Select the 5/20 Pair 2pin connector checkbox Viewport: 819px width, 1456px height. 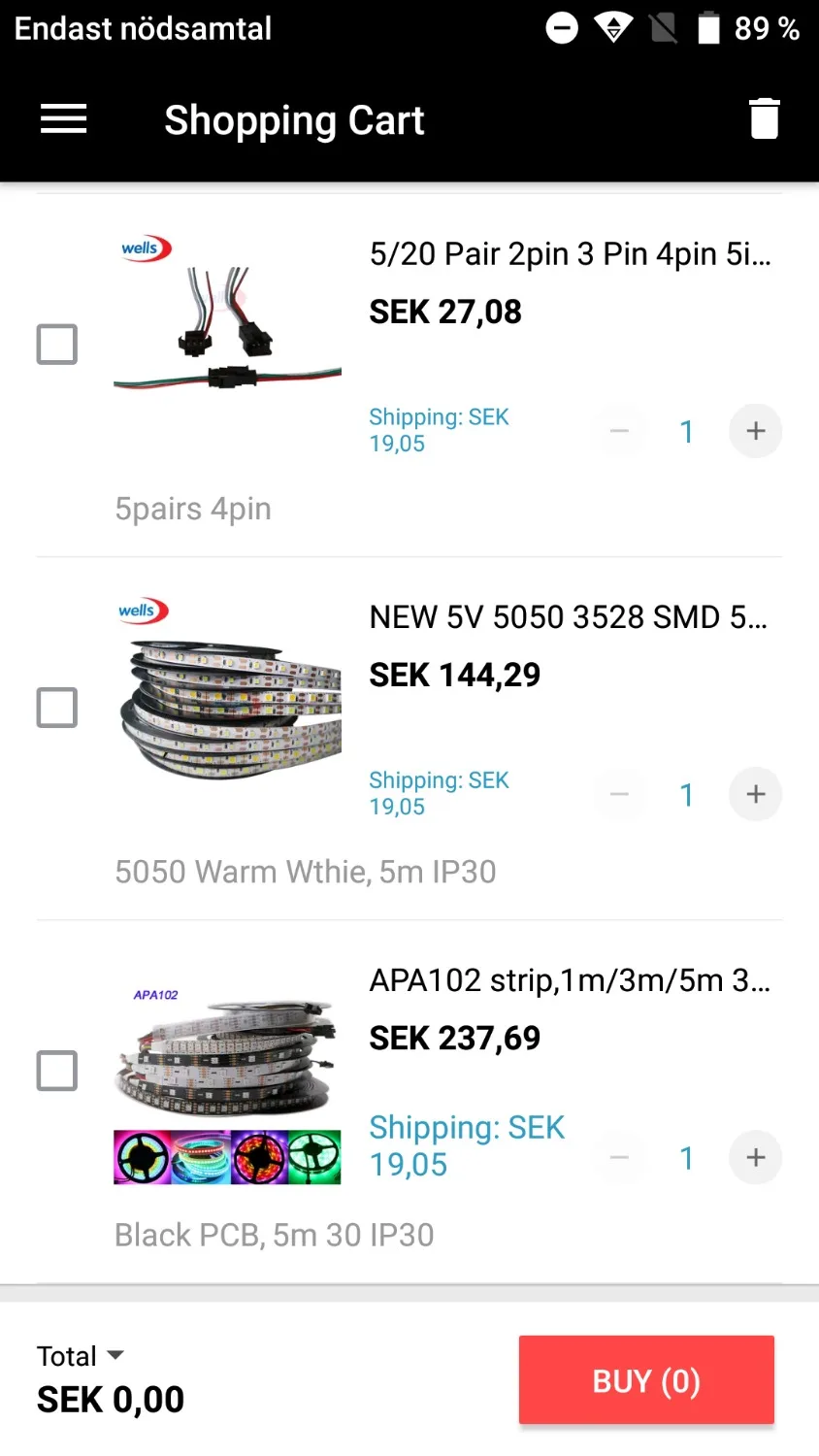[57, 345]
